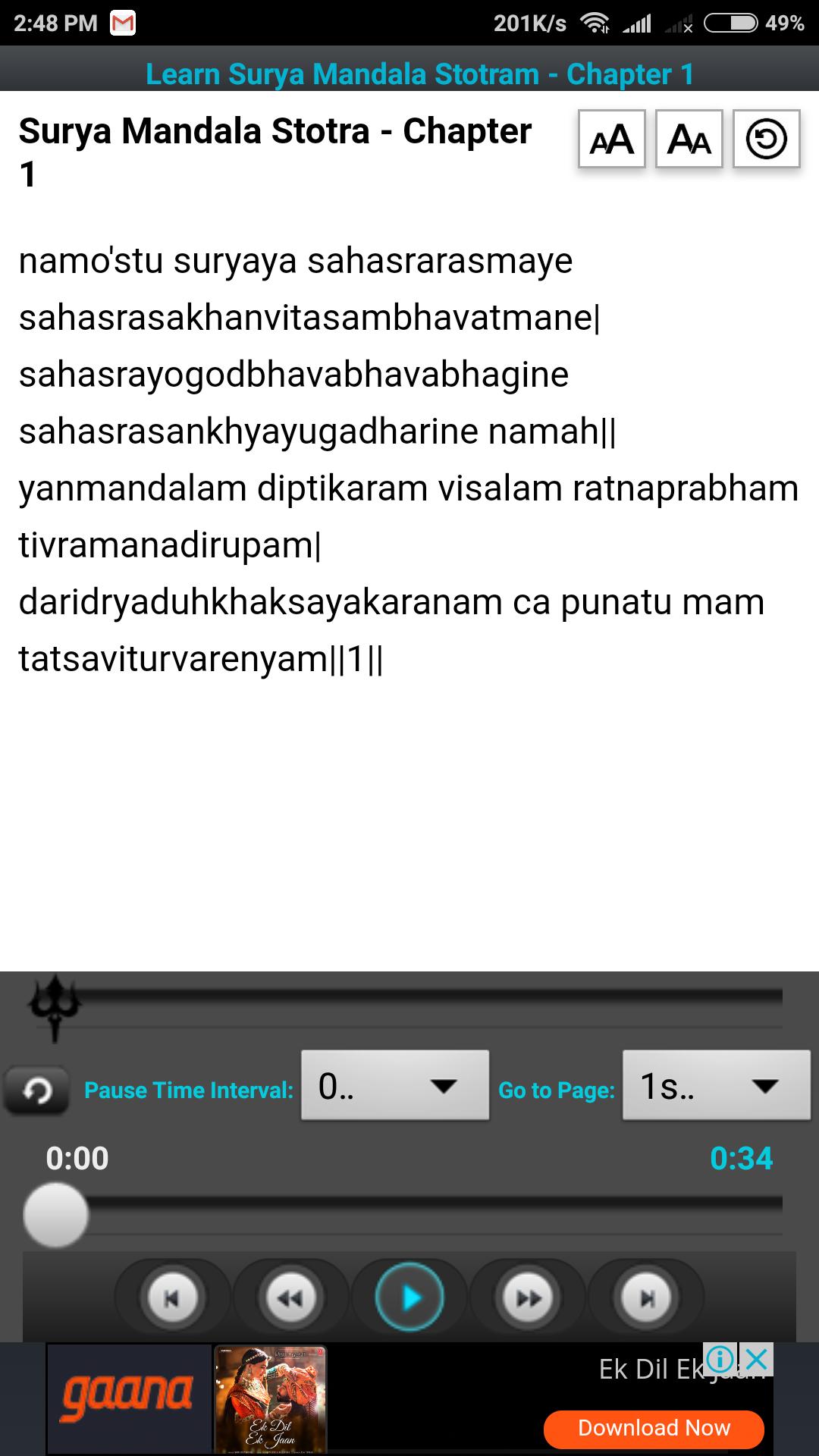
Task: Tap the audio seek bar handle
Action: coord(55,1214)
